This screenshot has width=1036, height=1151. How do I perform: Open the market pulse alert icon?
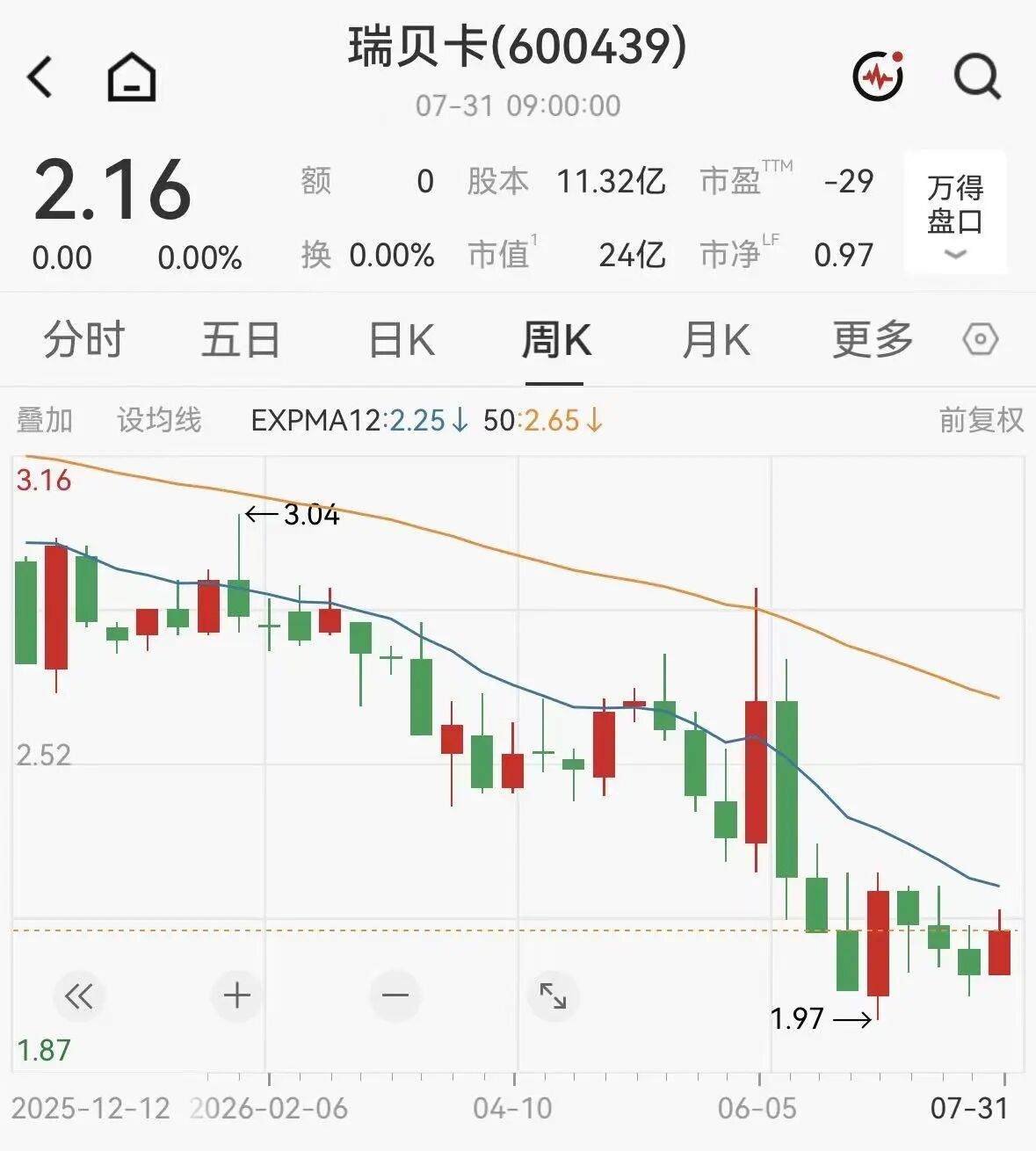pos(878,76)
